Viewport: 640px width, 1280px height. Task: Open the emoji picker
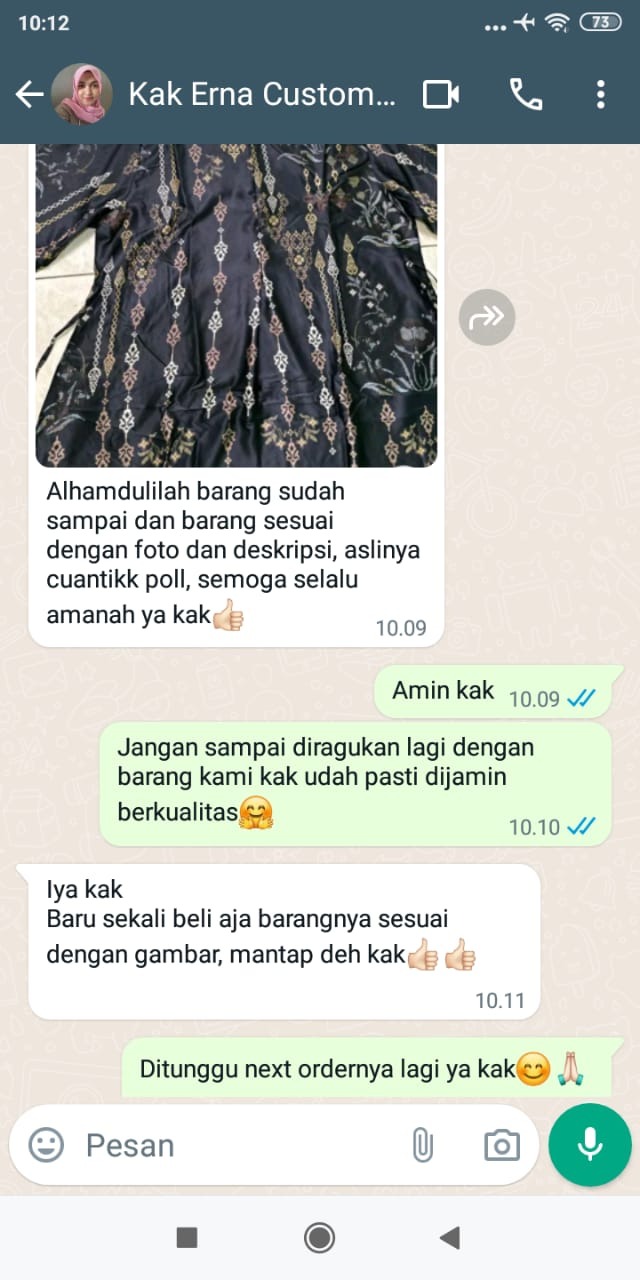click(46, 1145)
